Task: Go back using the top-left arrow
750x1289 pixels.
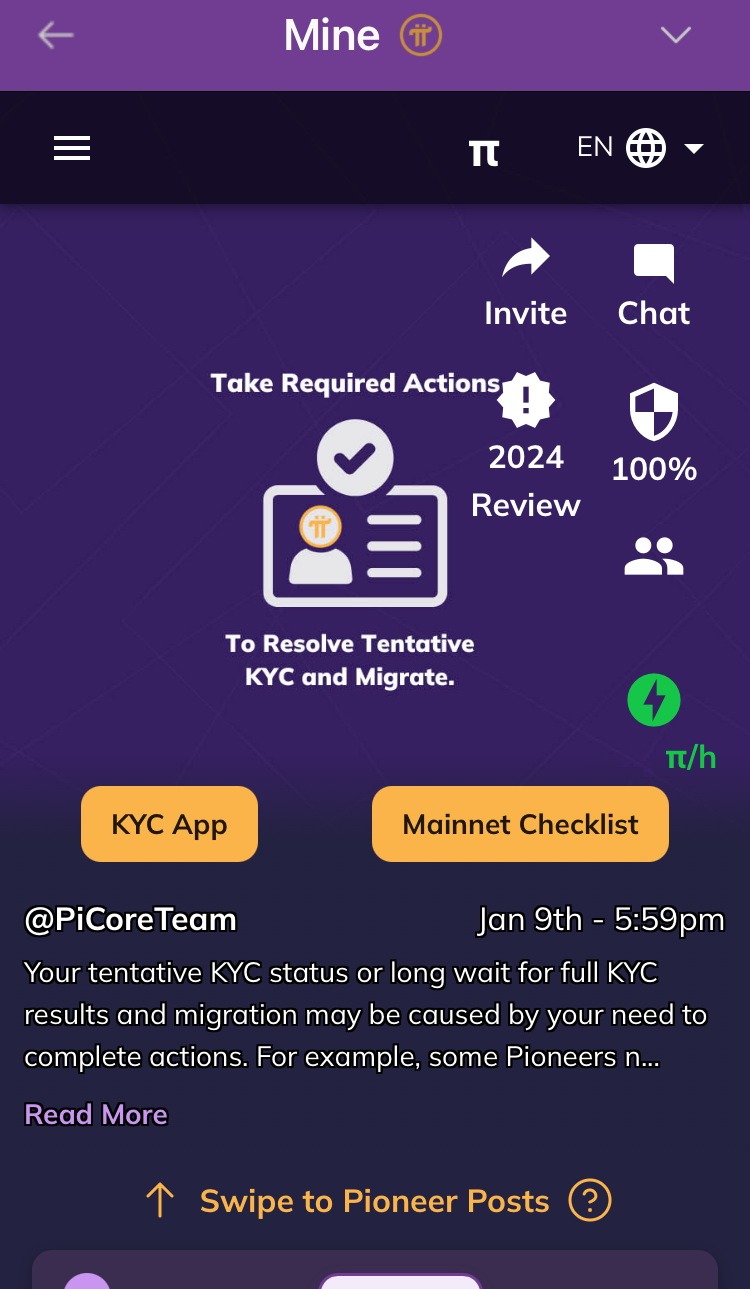Action: [x=56, y=35]
